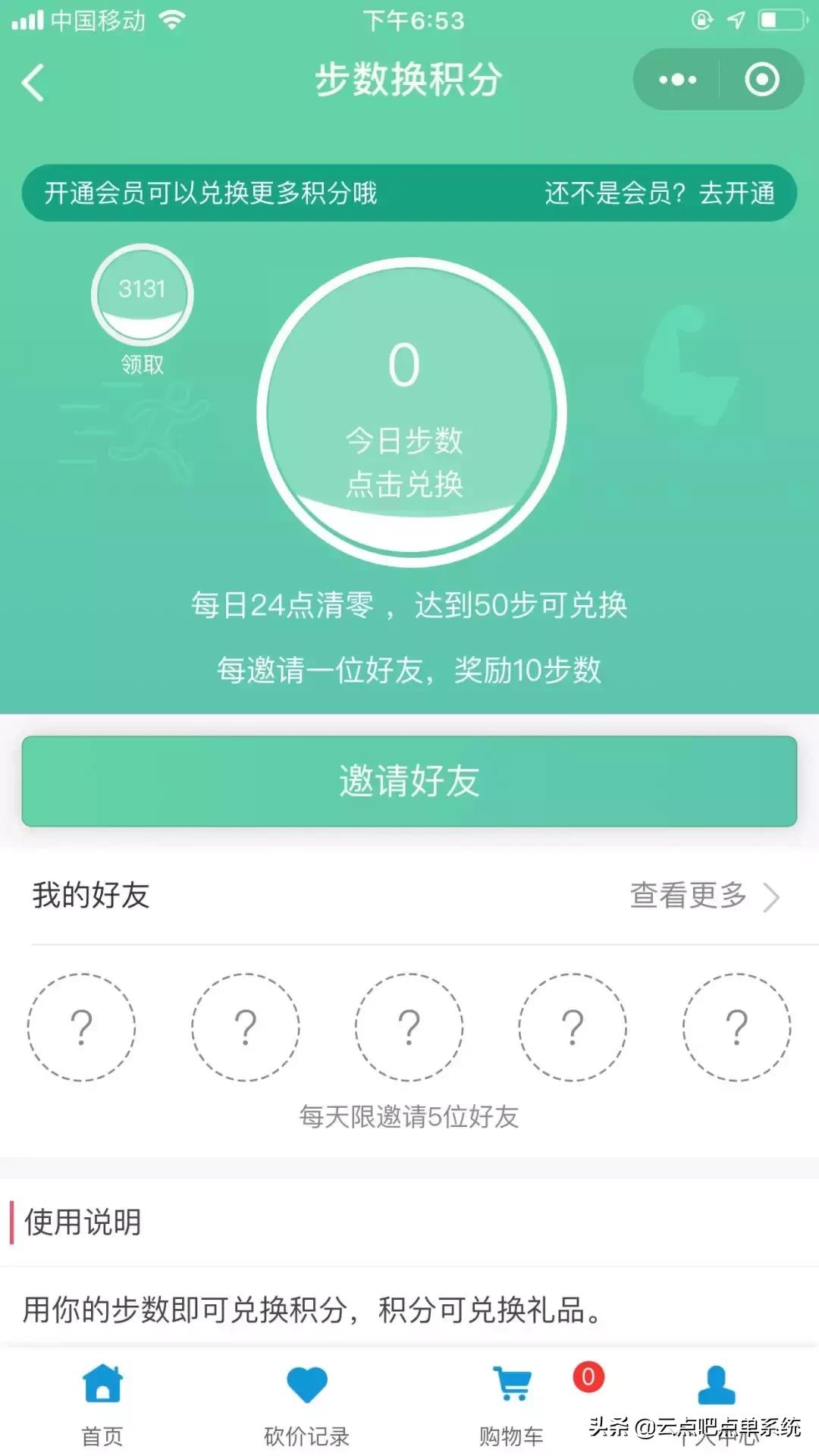Open the mini-program more options (...) menu
819x1456 pixels.
point(677,80)
